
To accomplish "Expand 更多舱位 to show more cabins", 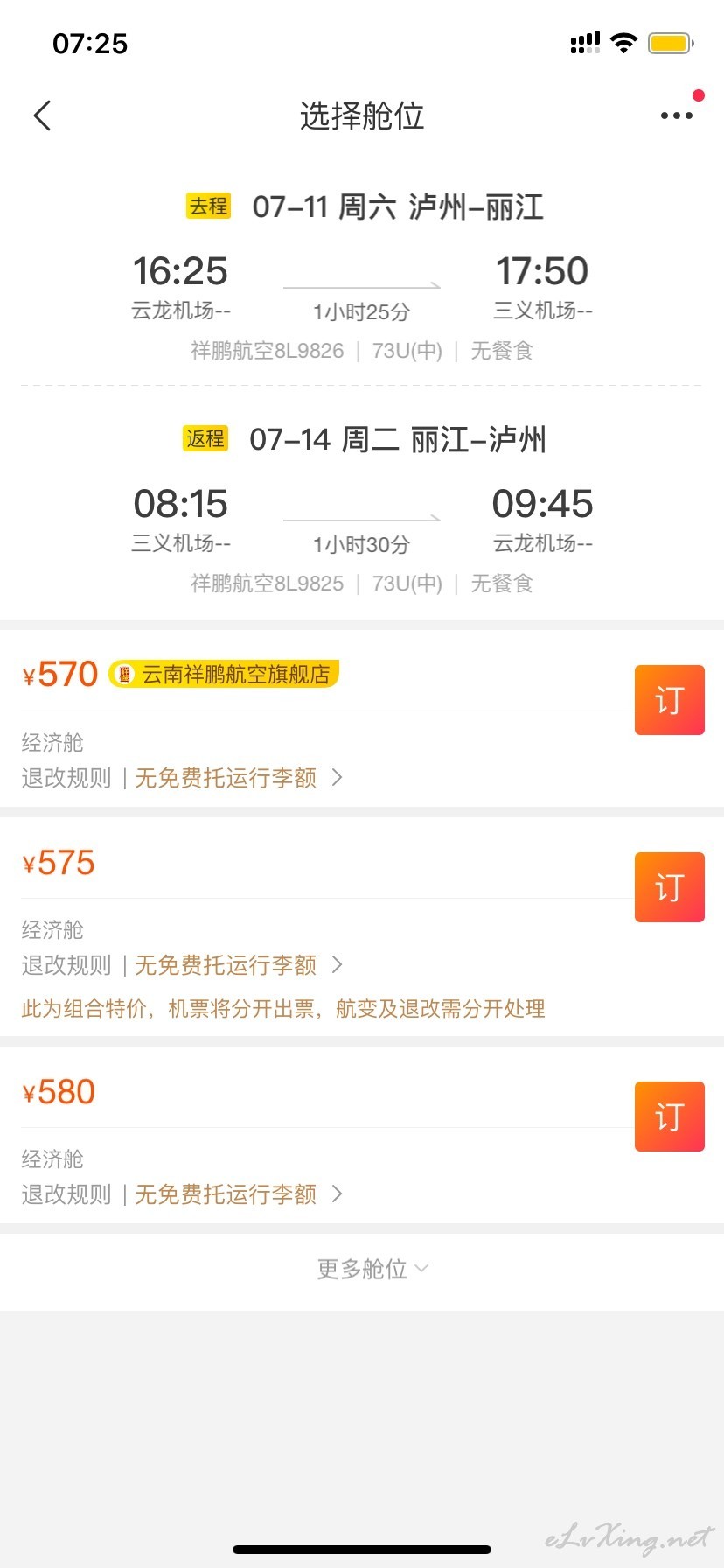I will tap(372, 1269).
